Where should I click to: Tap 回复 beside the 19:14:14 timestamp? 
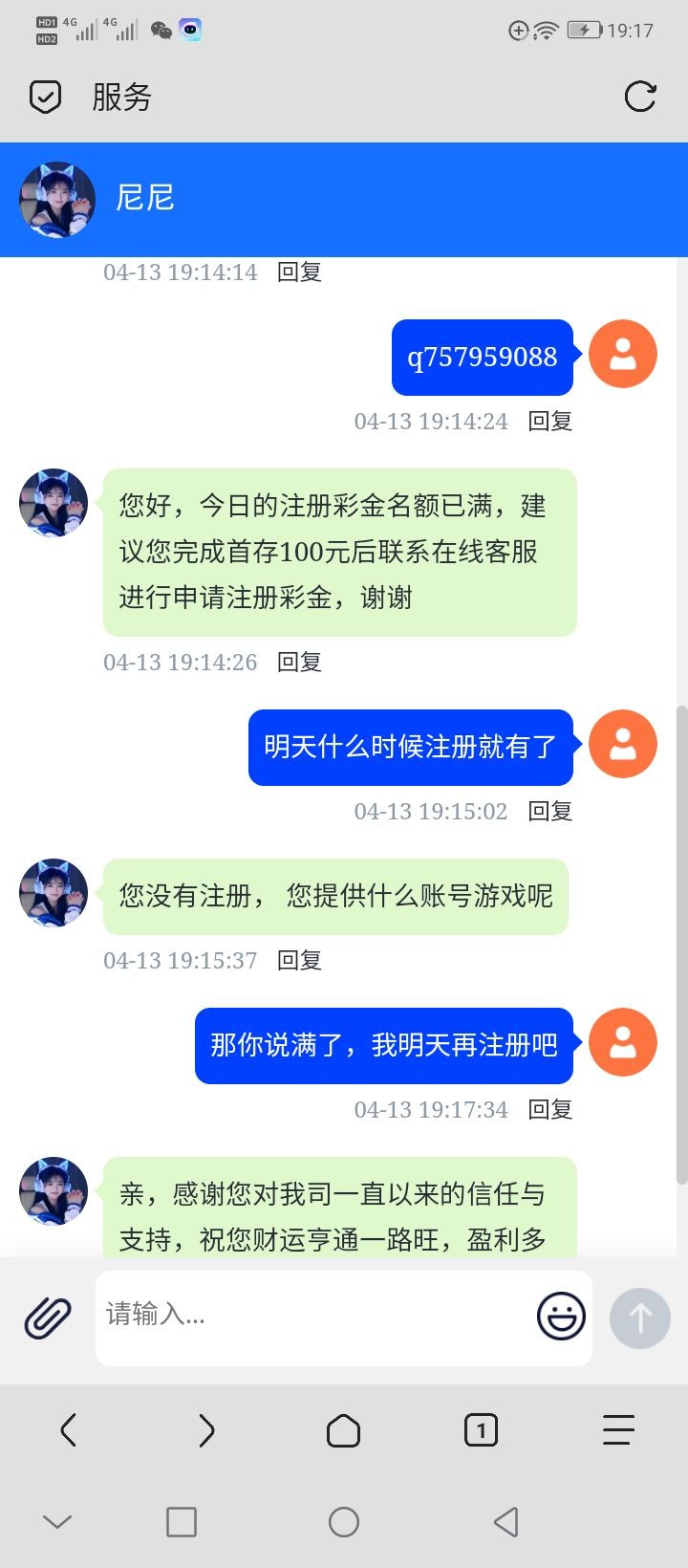pos(299,272)
